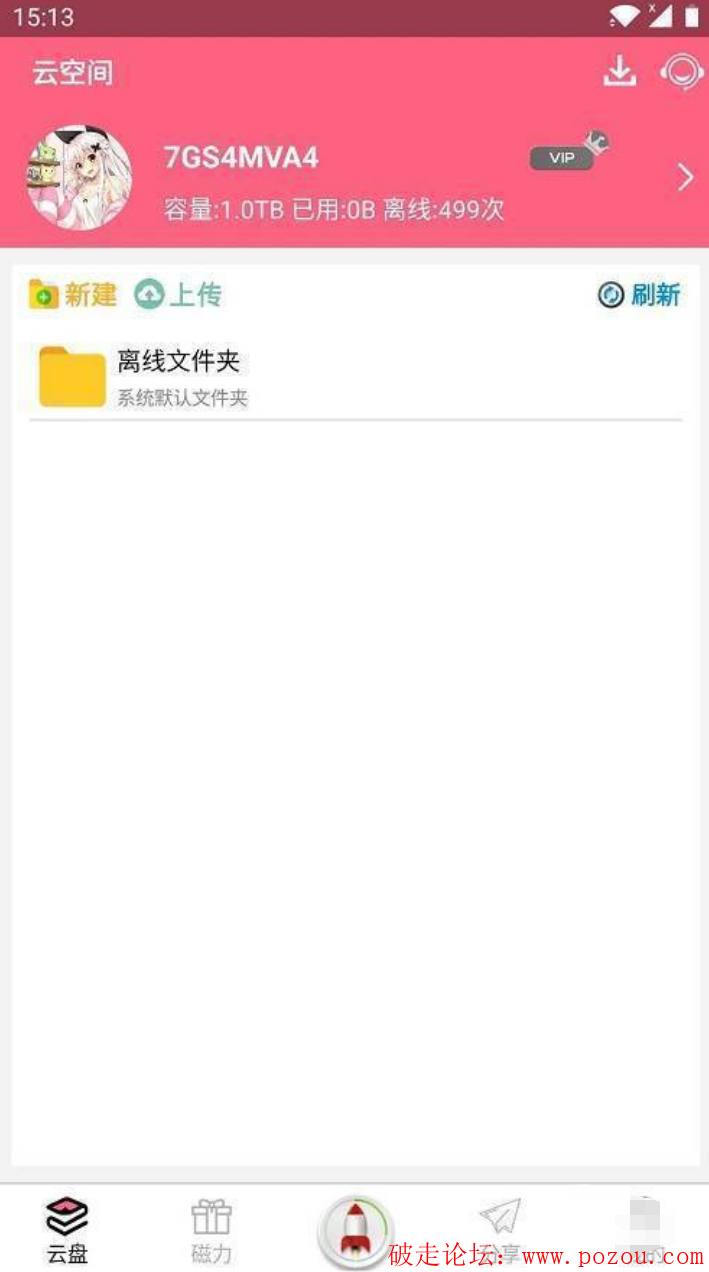Open account details for 7GS4MVA4
The width and height of the screenshot is (709, 1272).
685,178
